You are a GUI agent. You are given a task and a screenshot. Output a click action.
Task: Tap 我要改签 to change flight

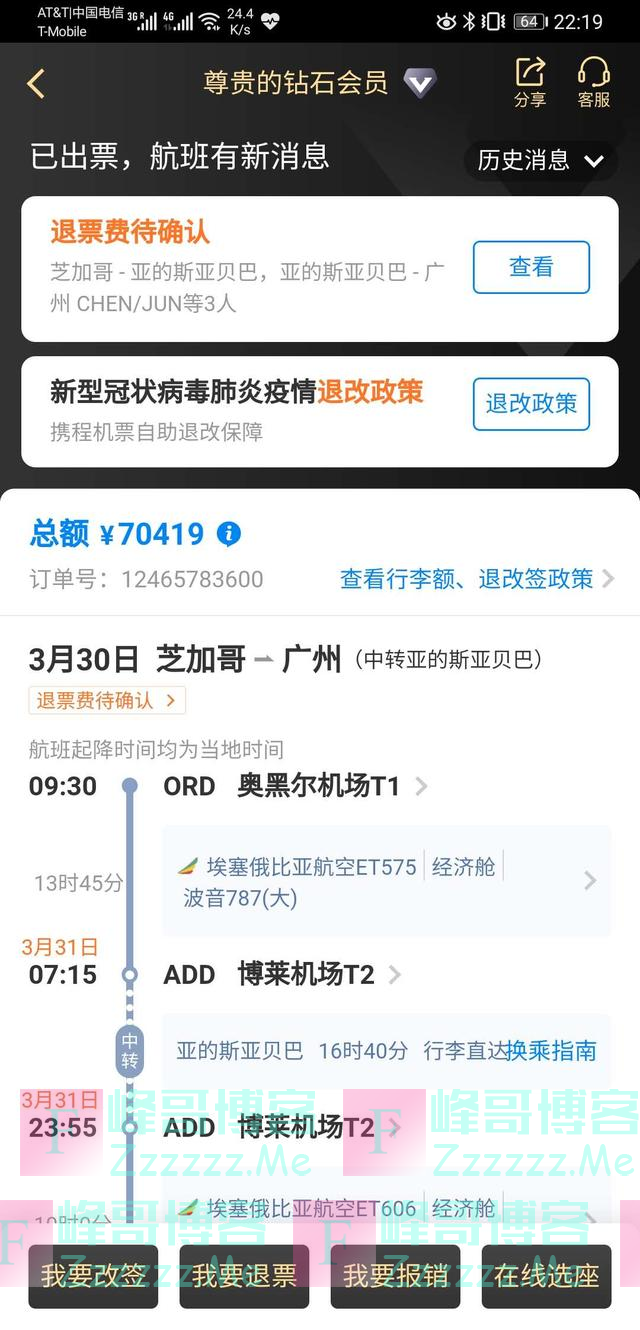(93, 1276)
